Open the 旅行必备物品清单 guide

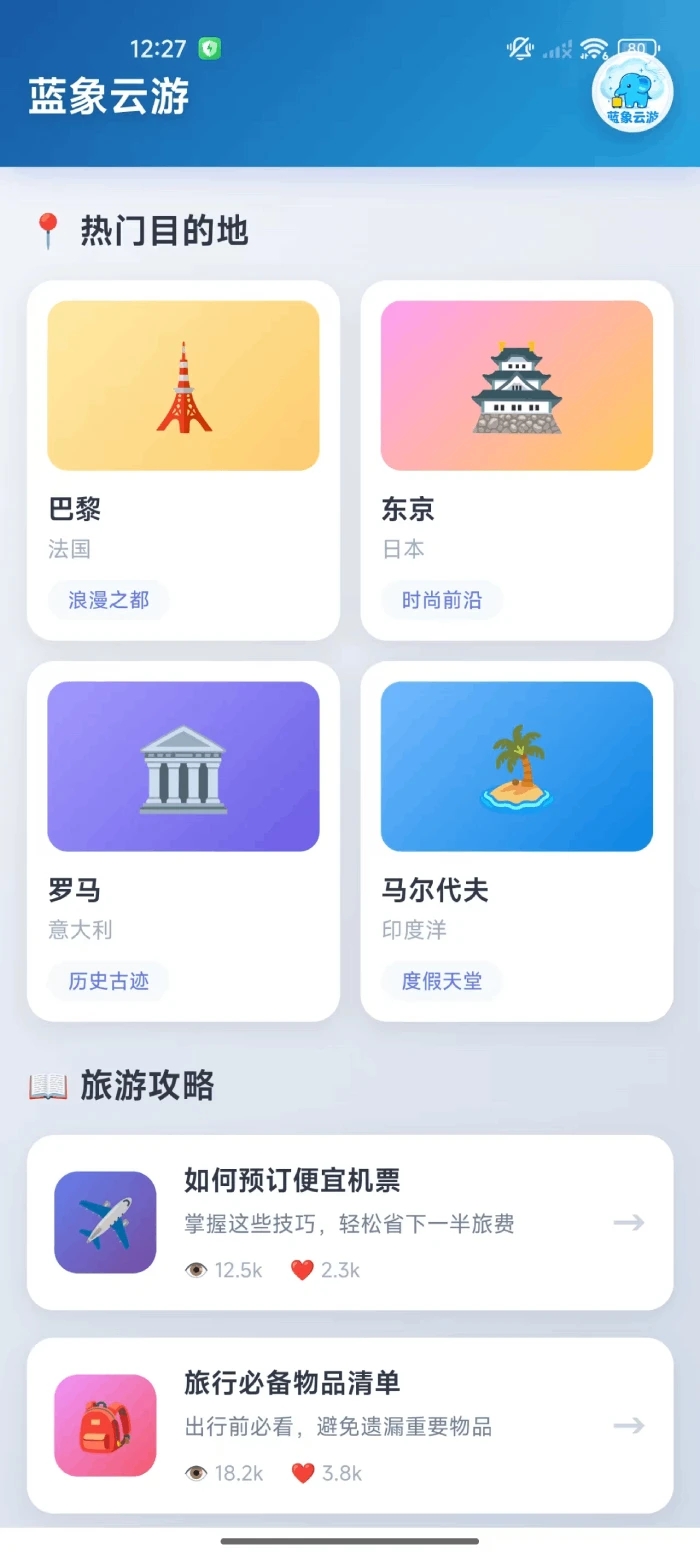pyautogui.click(x=349, y=1425)
